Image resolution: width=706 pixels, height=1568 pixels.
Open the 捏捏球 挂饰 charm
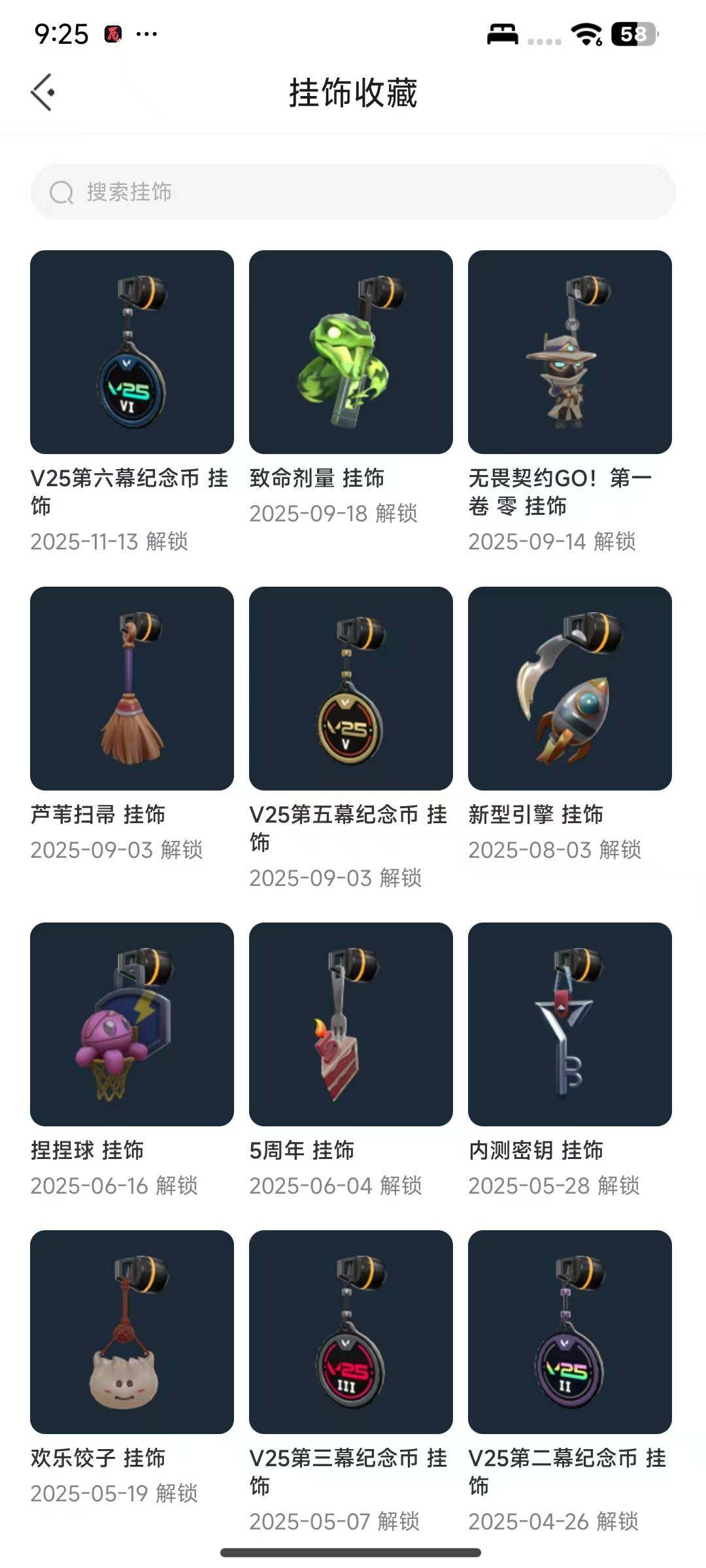point(132,1024)
